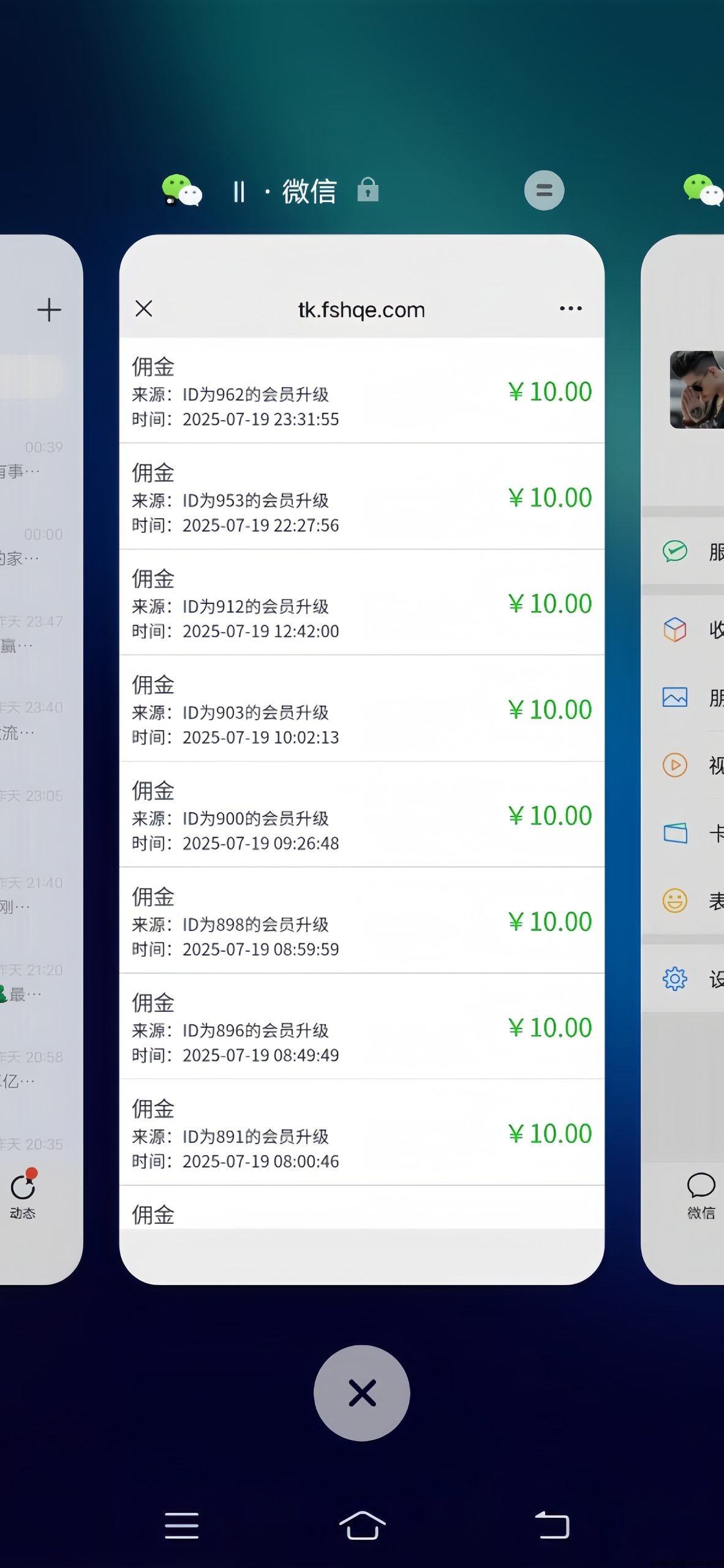724x1568 pixels.
Task: Clear all recent apps with the X button
Action: [361, 1393]
